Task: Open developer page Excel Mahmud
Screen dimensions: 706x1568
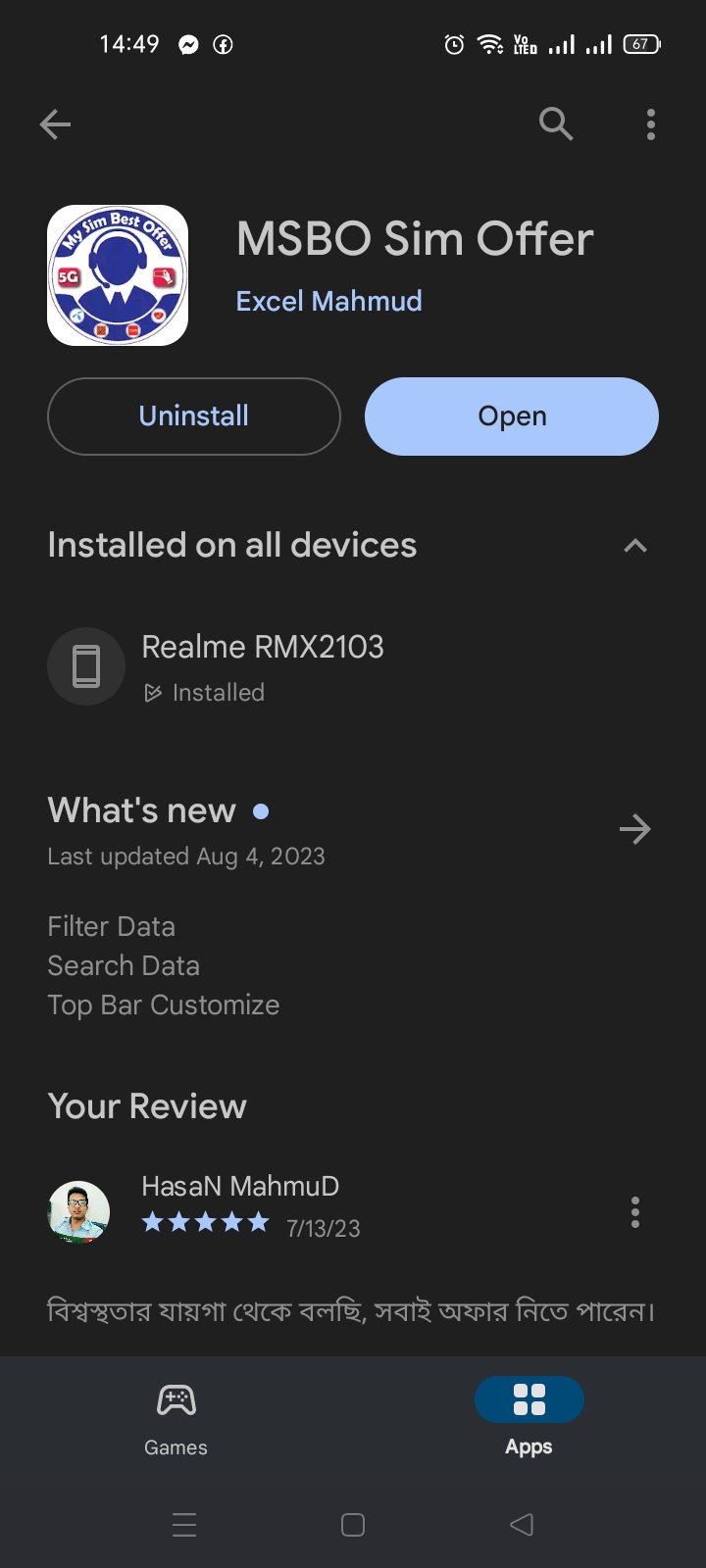Action: pyautogui.click(x=328, y=301)
